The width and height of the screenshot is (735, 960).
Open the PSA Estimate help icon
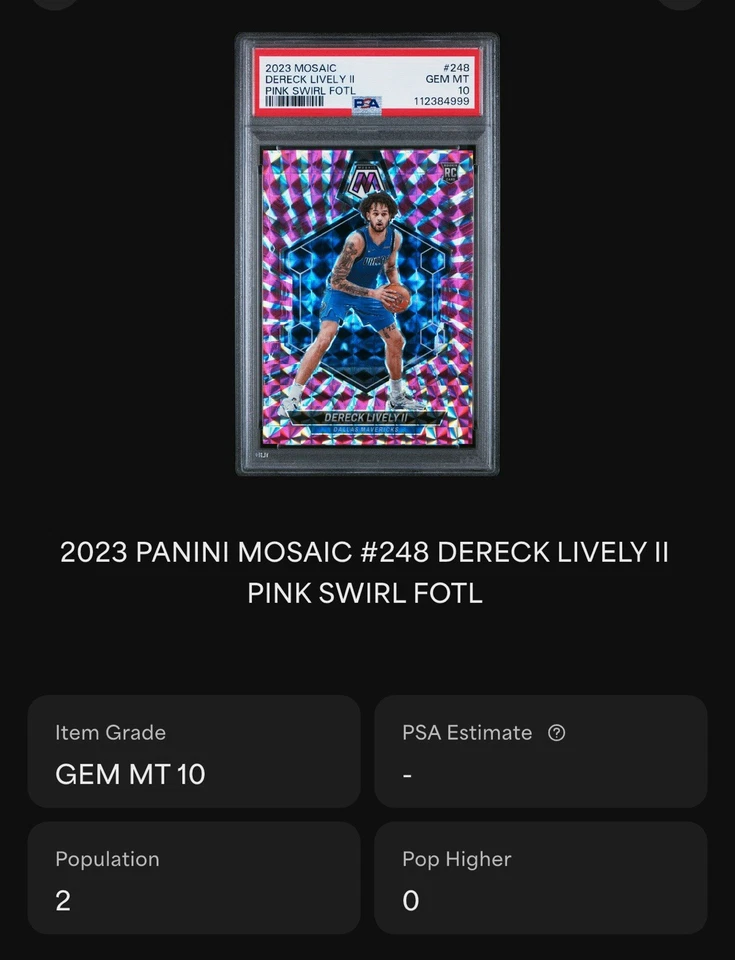pos(557,733)
